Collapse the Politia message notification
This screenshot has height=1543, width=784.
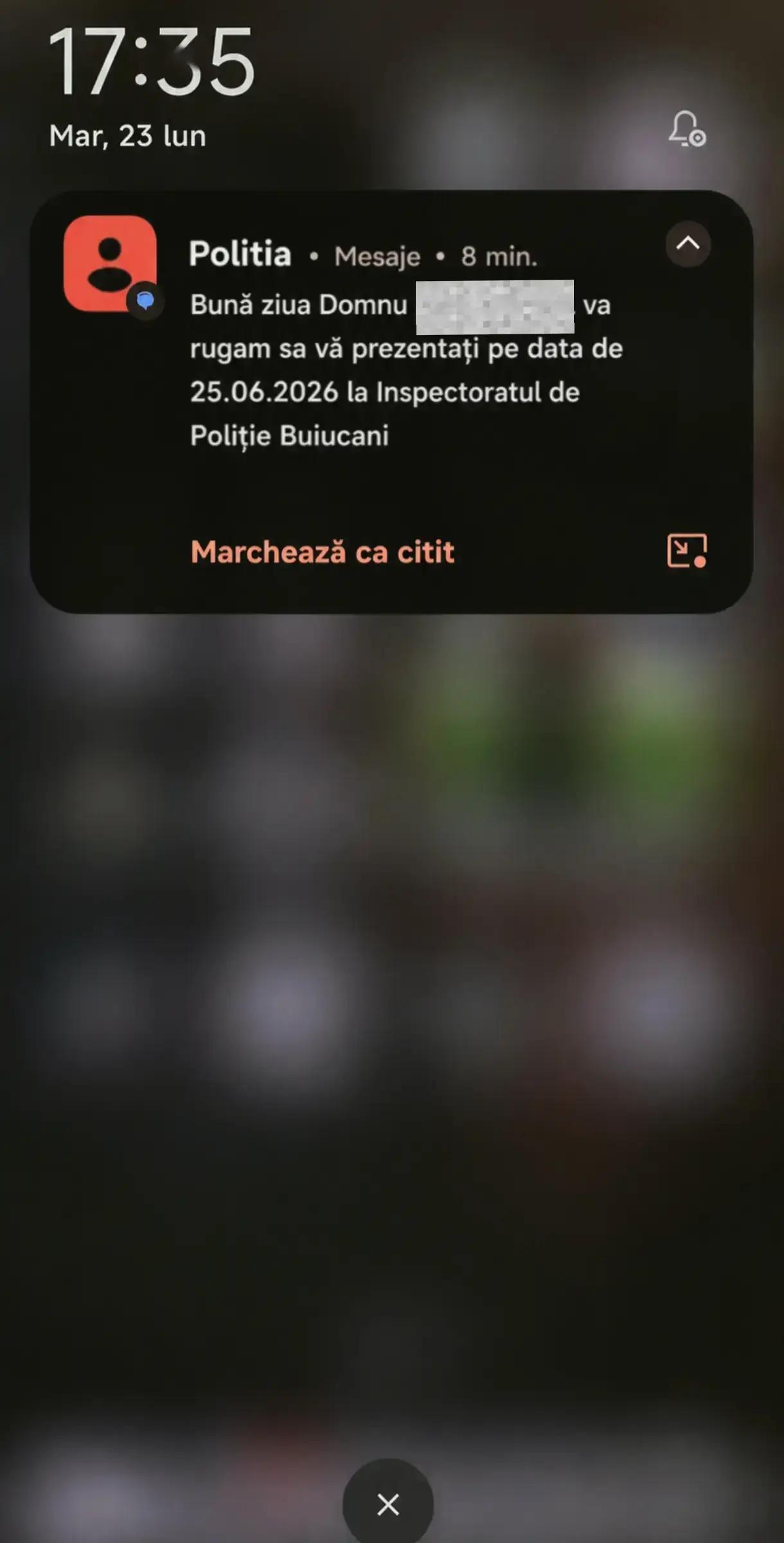pos(688,244)
